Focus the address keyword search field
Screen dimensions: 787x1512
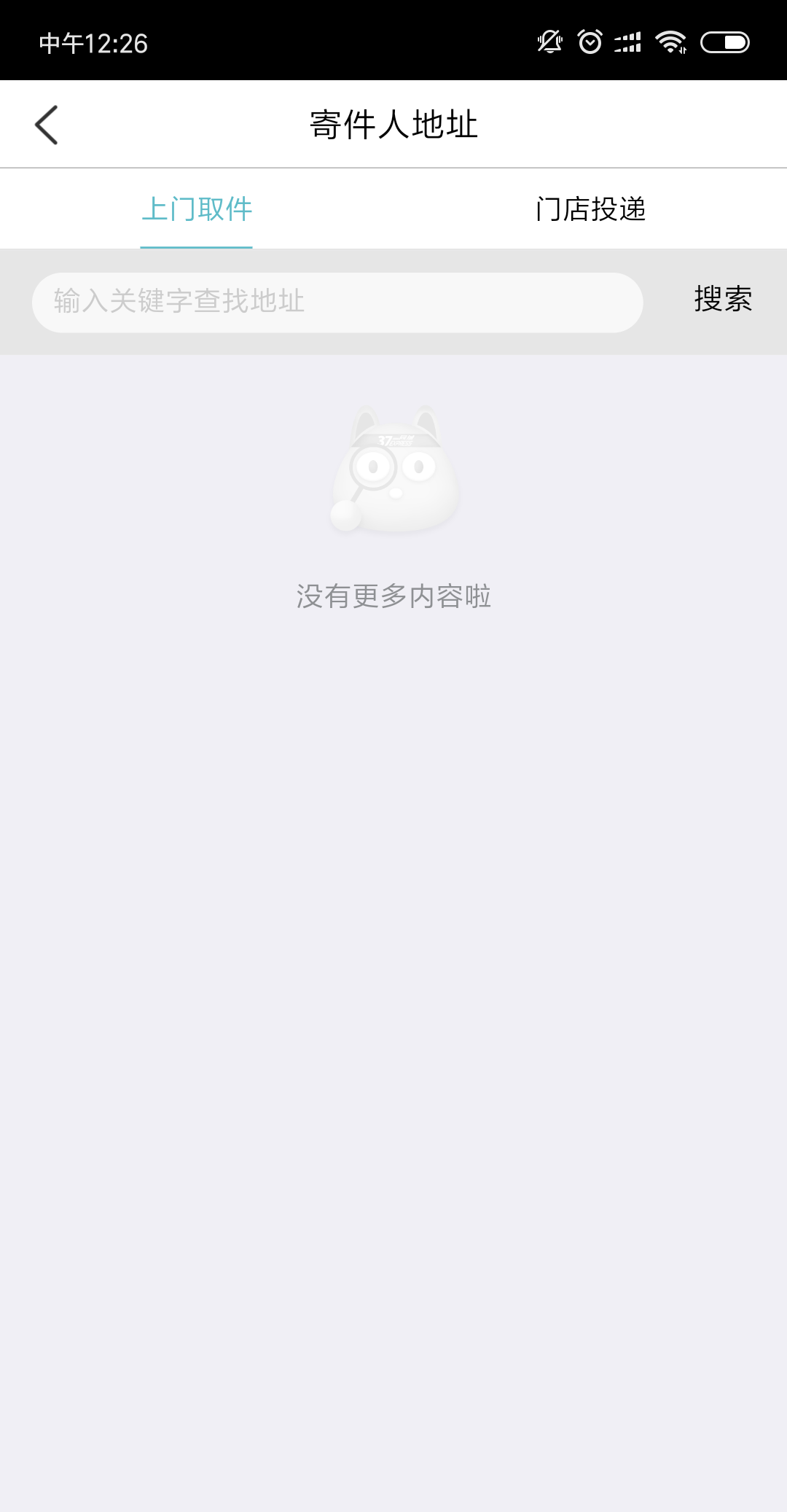[337, 302]
